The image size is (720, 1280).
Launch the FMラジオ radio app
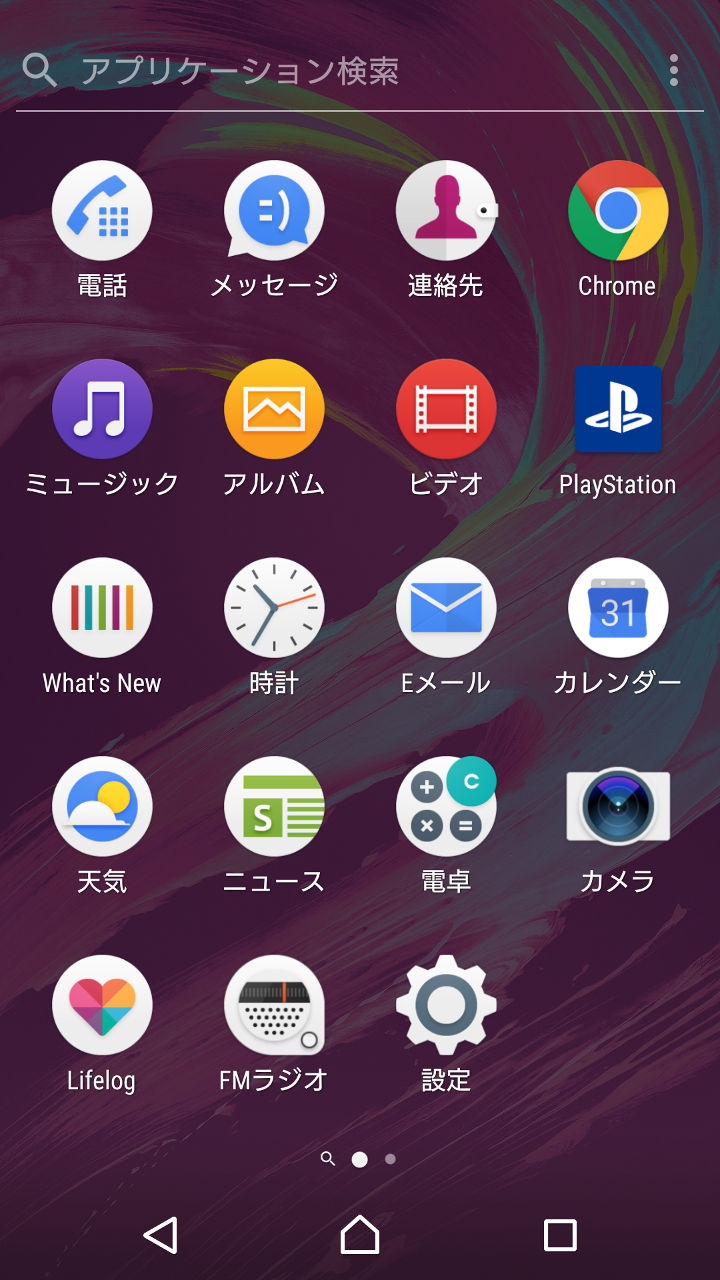tap(274, 1005)
